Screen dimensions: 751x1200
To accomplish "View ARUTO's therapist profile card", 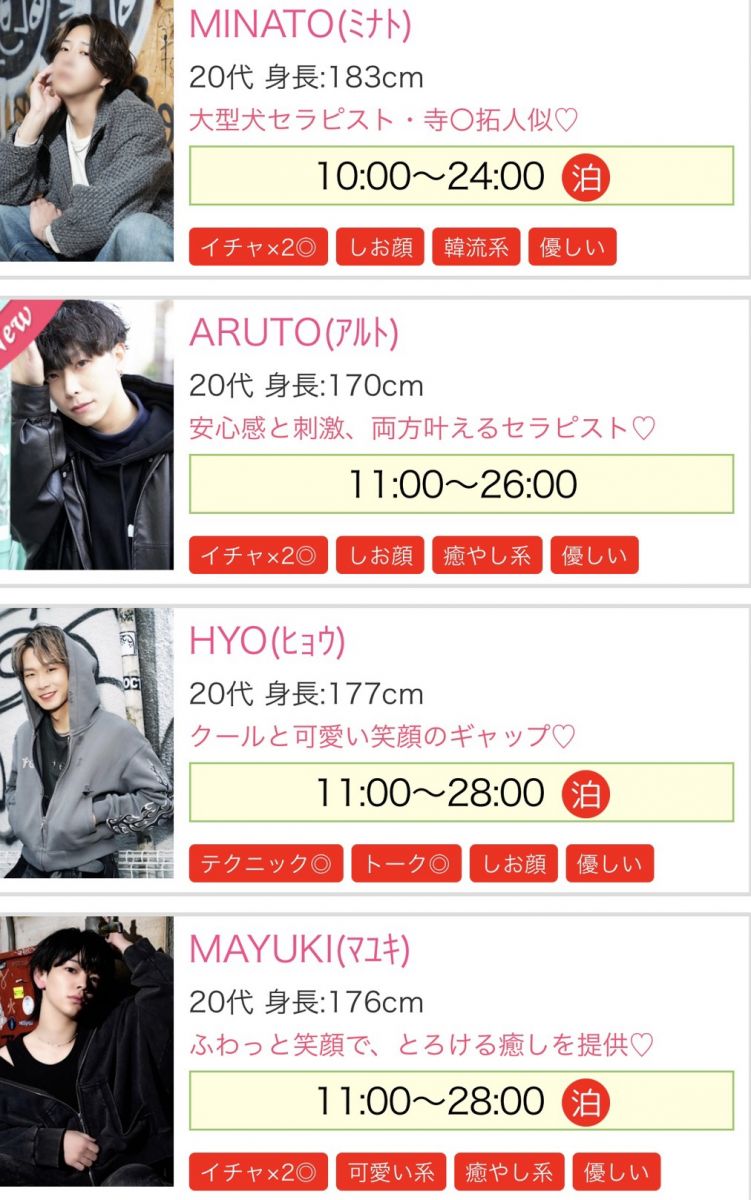I will click(x=294, y=334).
